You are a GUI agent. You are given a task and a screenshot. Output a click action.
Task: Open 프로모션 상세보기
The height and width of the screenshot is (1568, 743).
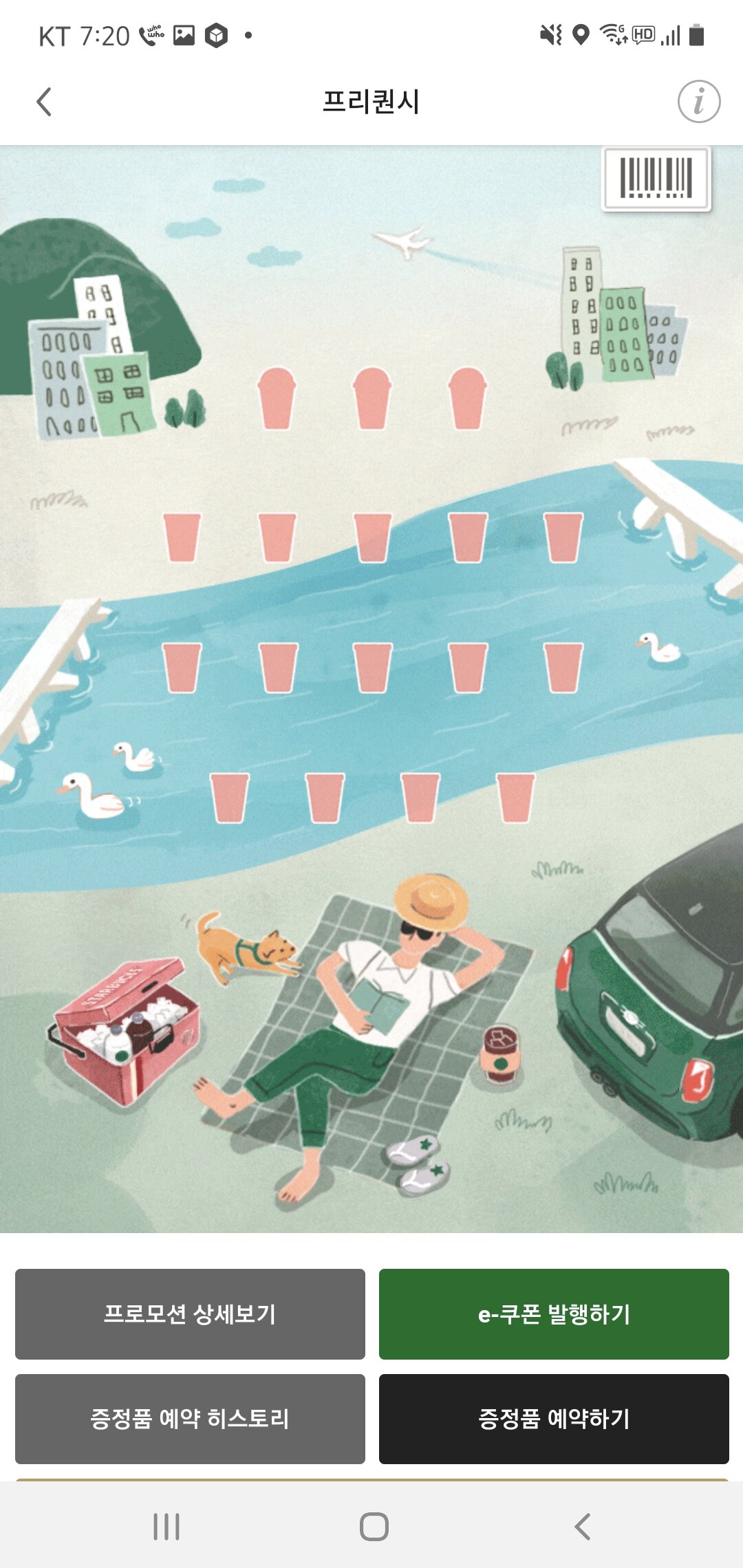pyautogui.click(x=190, y=1314)
